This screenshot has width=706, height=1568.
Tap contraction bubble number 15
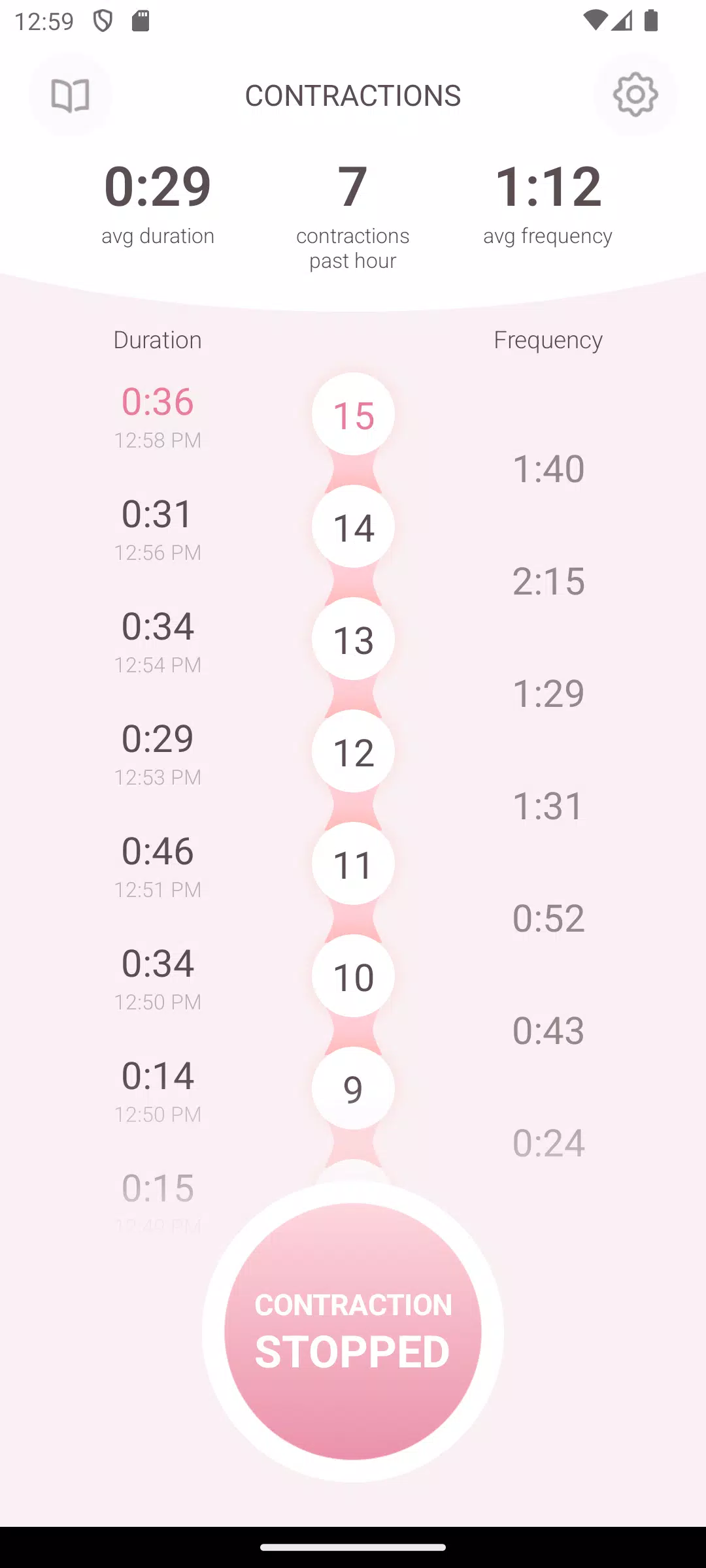(353, 415)
